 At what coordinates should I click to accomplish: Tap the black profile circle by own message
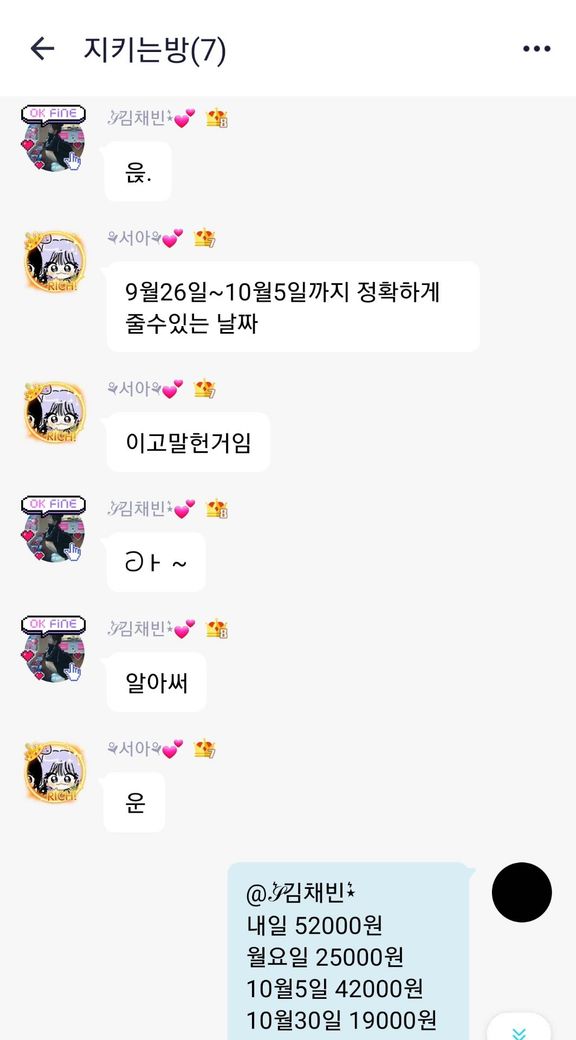522,892
